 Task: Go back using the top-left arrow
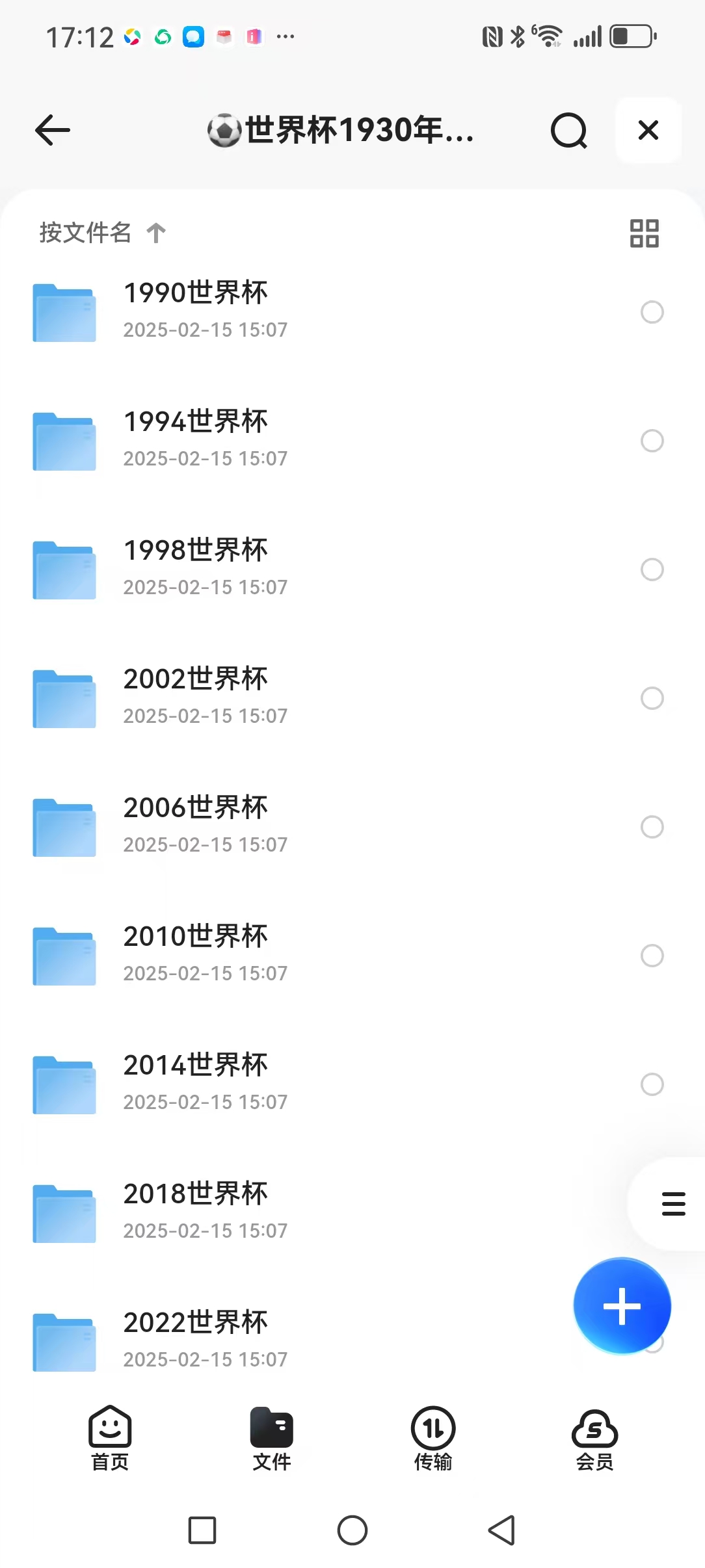(x=53, y=130)
